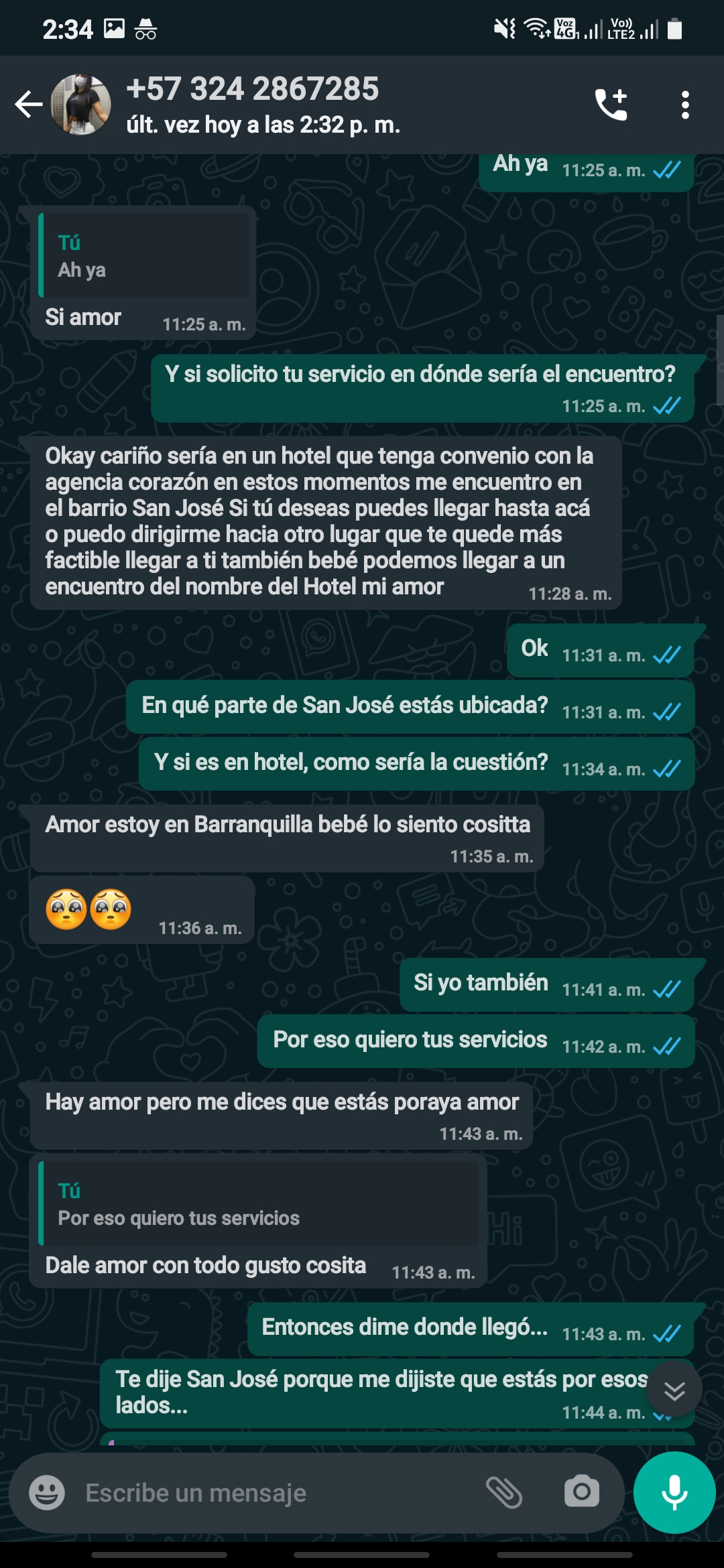The image size is (724, 1568).
Task: Attach a file with the paperclip
Action: tap(503, 1493)
